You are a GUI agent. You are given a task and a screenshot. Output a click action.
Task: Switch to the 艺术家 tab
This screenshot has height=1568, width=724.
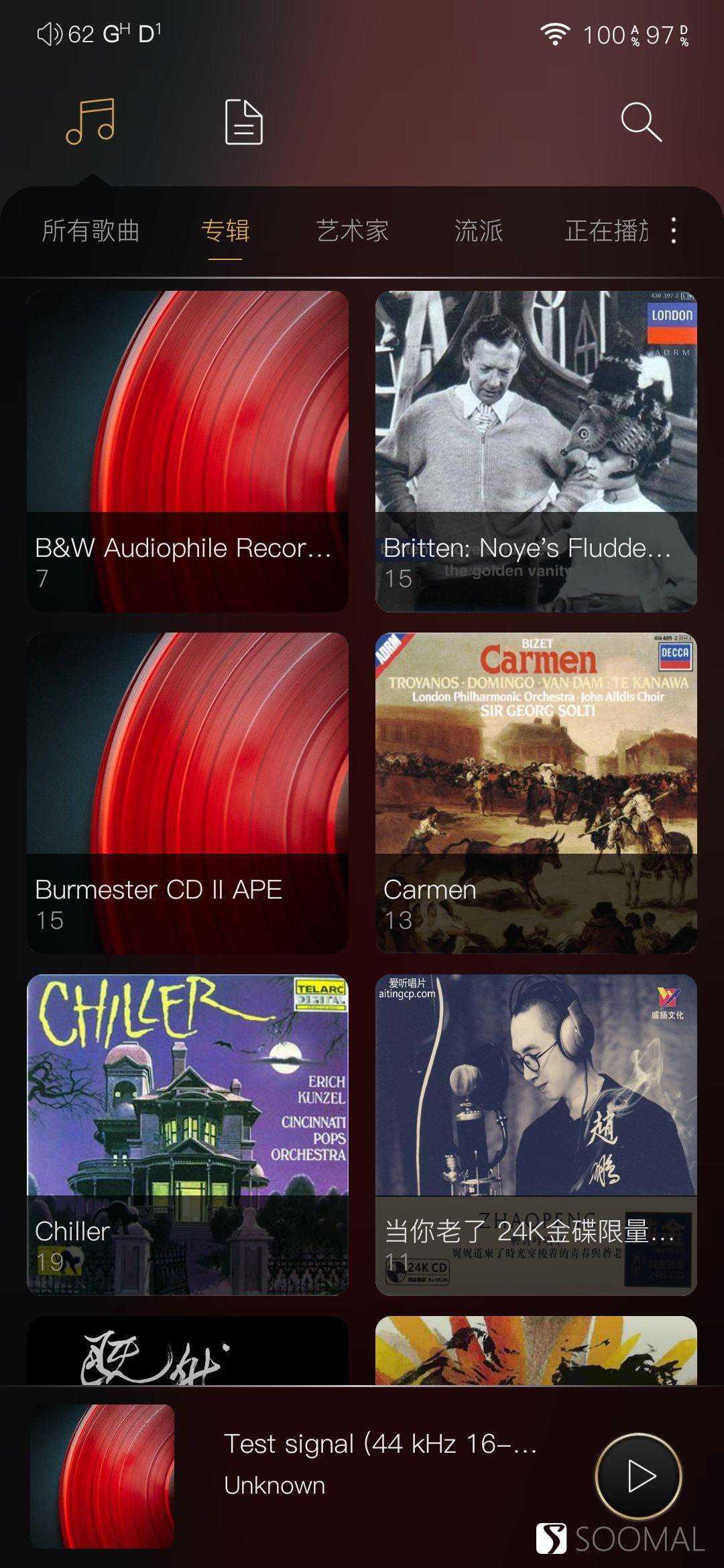353,231
